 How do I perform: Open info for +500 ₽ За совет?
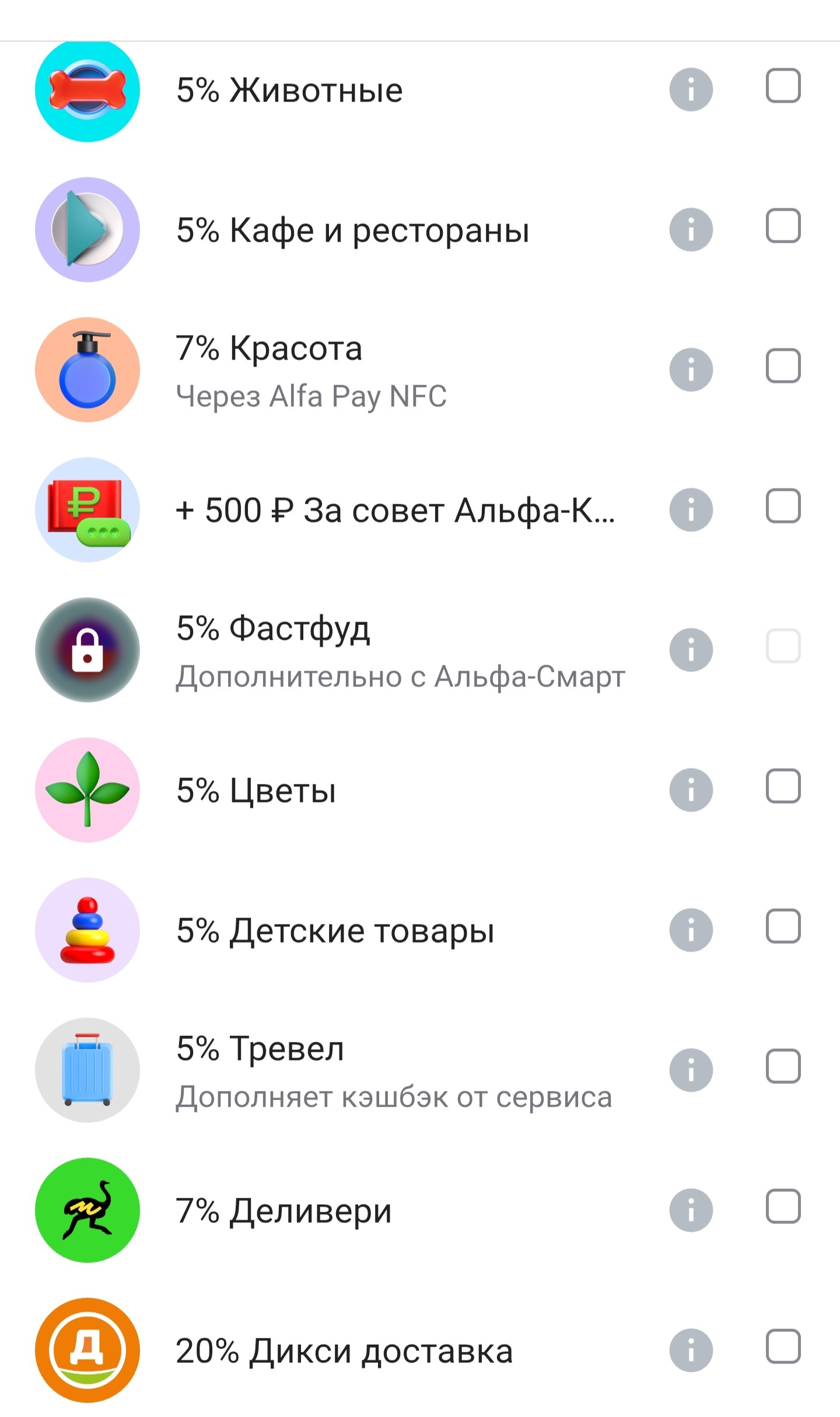pos(691,509)
